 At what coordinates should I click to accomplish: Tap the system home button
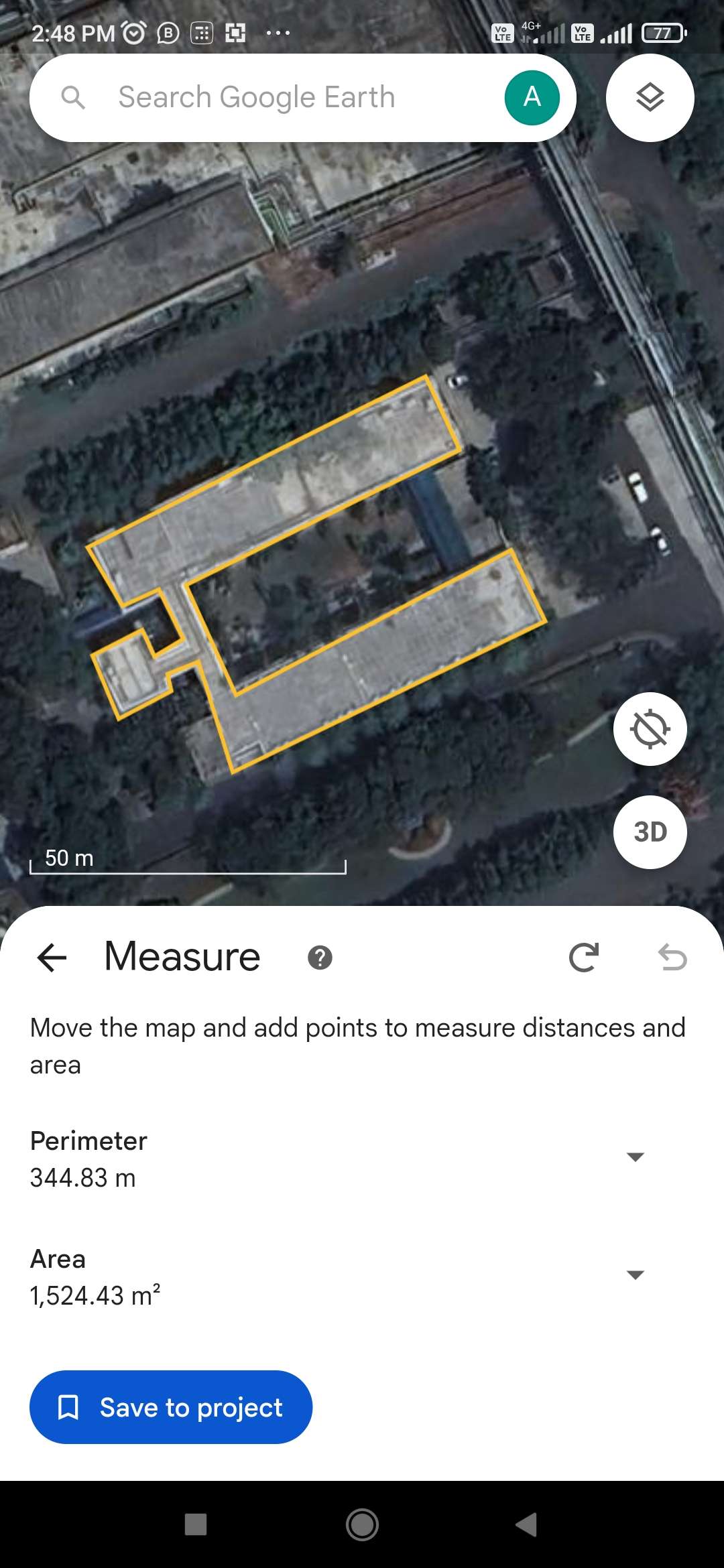pos(362,1525)
